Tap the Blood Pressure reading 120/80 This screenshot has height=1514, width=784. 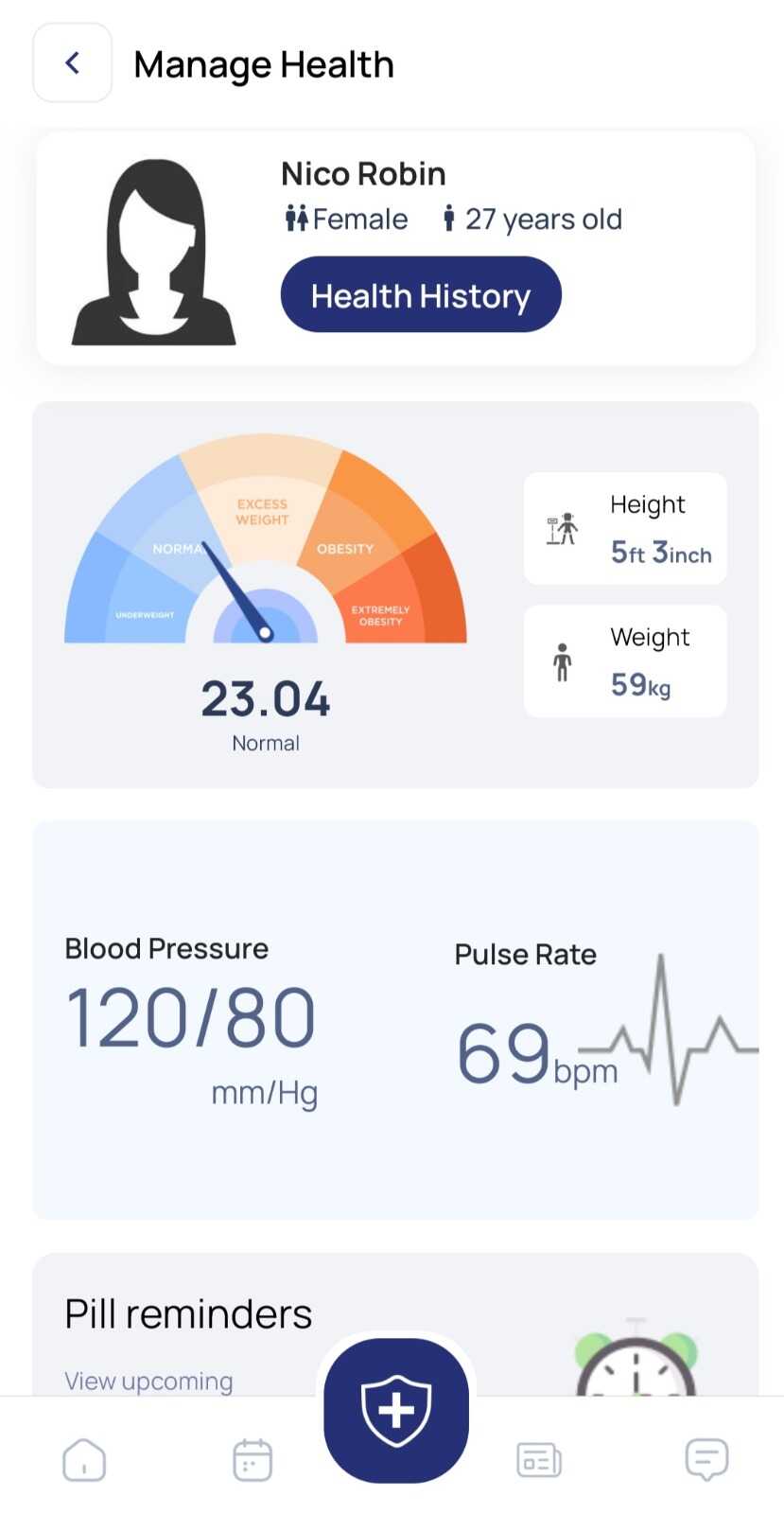[190, 1015]
